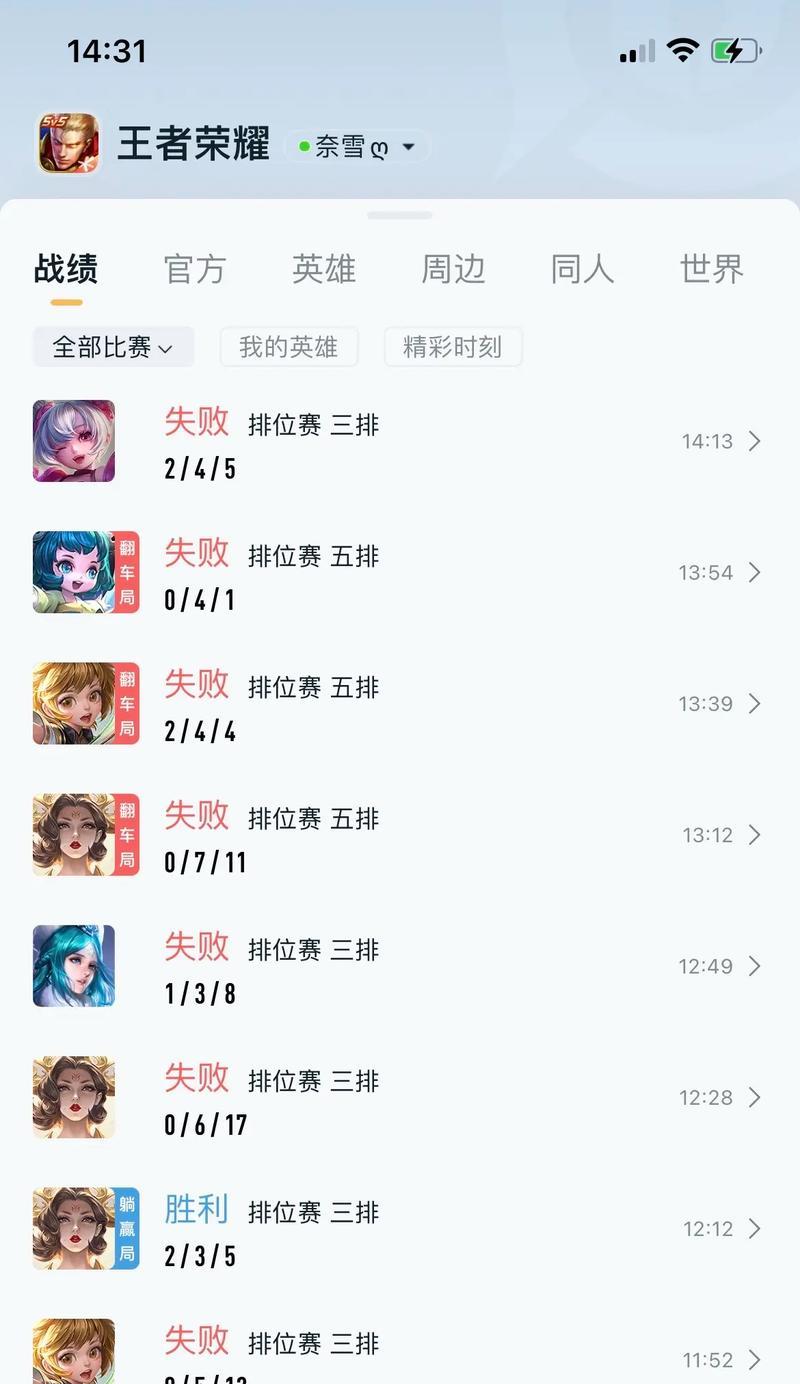800x1384 pixels.
Task: Open the 12:49 match with 1/3/8
Action: [x=400, y=966]
